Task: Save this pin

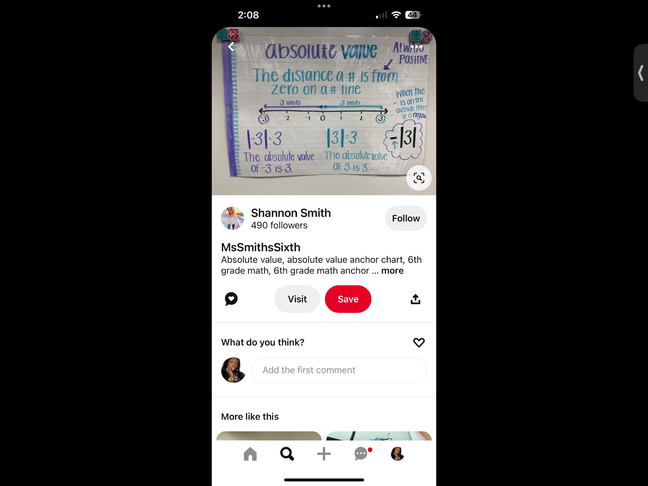Action: [347, 299]
